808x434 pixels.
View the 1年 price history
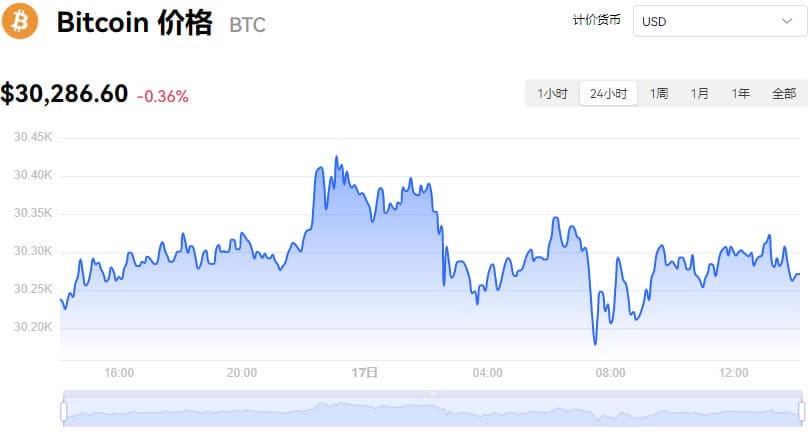740,93
